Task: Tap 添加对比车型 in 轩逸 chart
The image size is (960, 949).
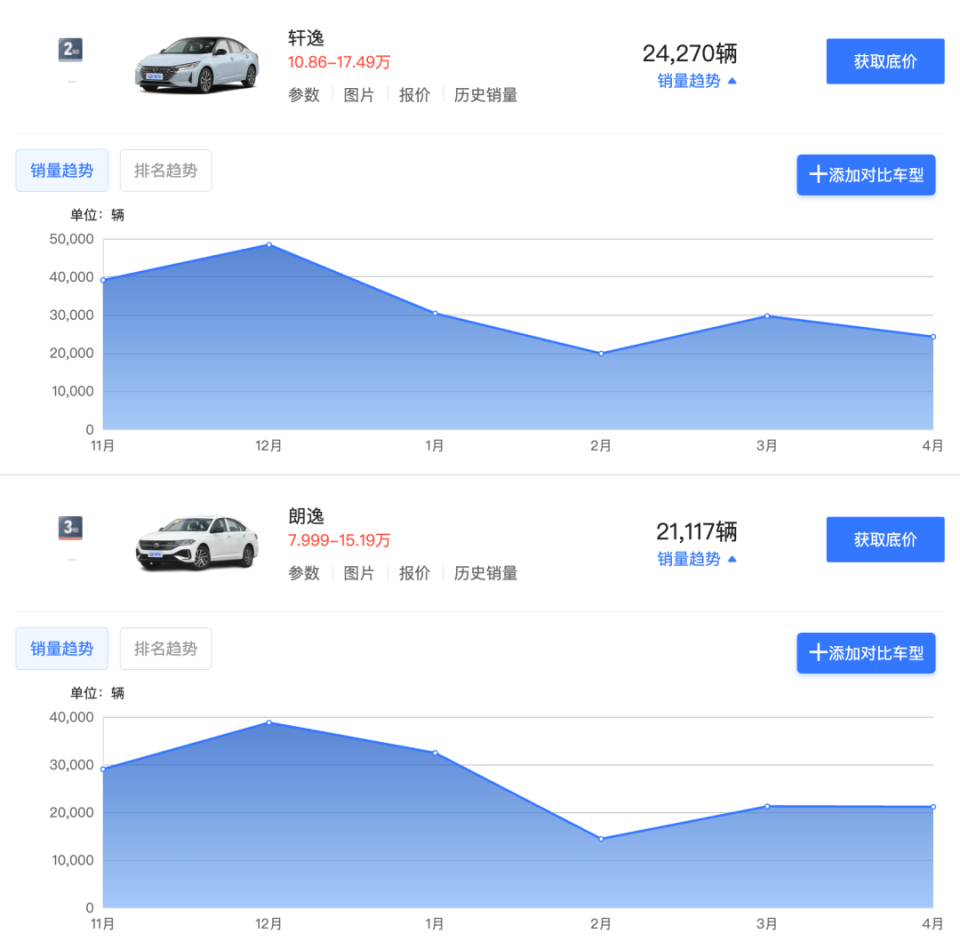Action: coord(866,175)
